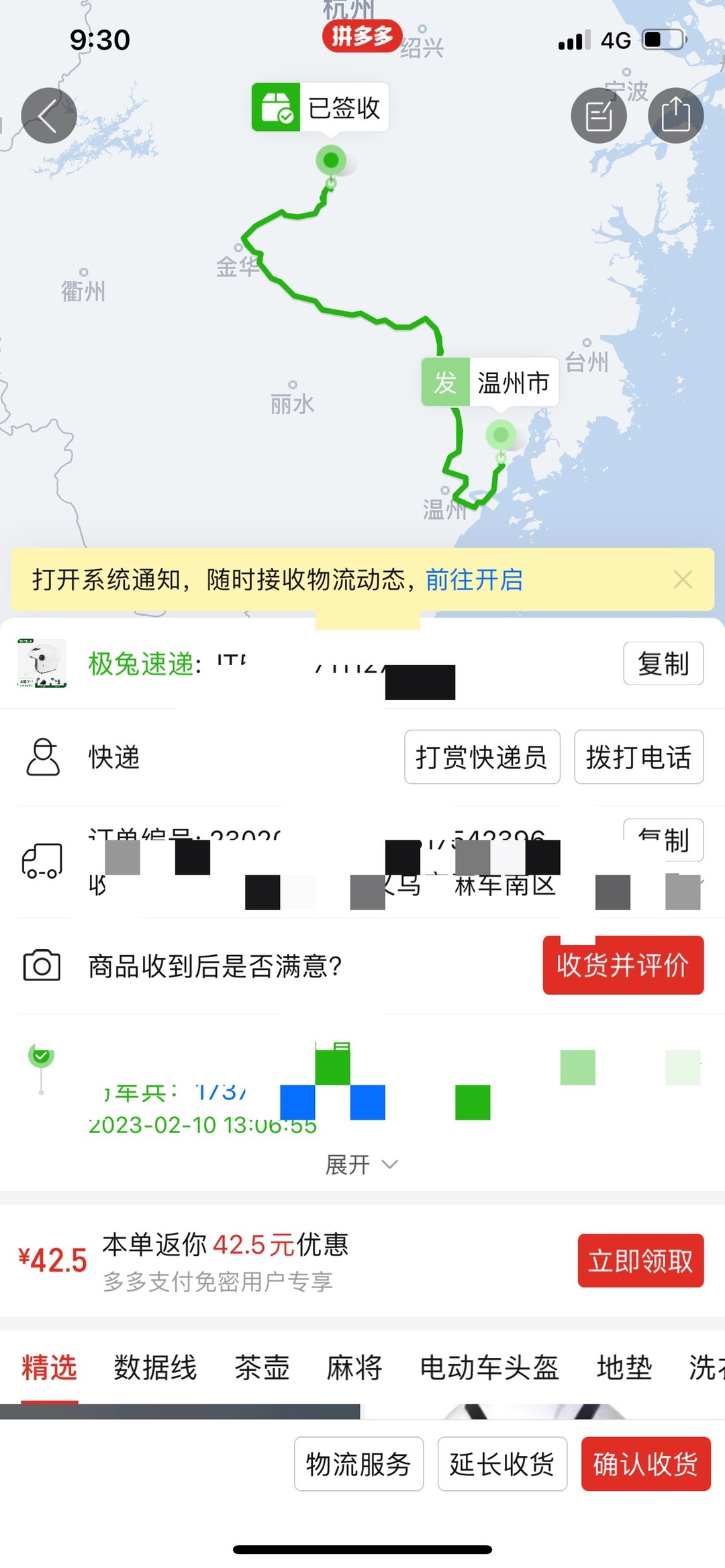Switch to the 电动车头盔 tab
Viewport: 725px width, 1568px height.
click(489, 1367)
